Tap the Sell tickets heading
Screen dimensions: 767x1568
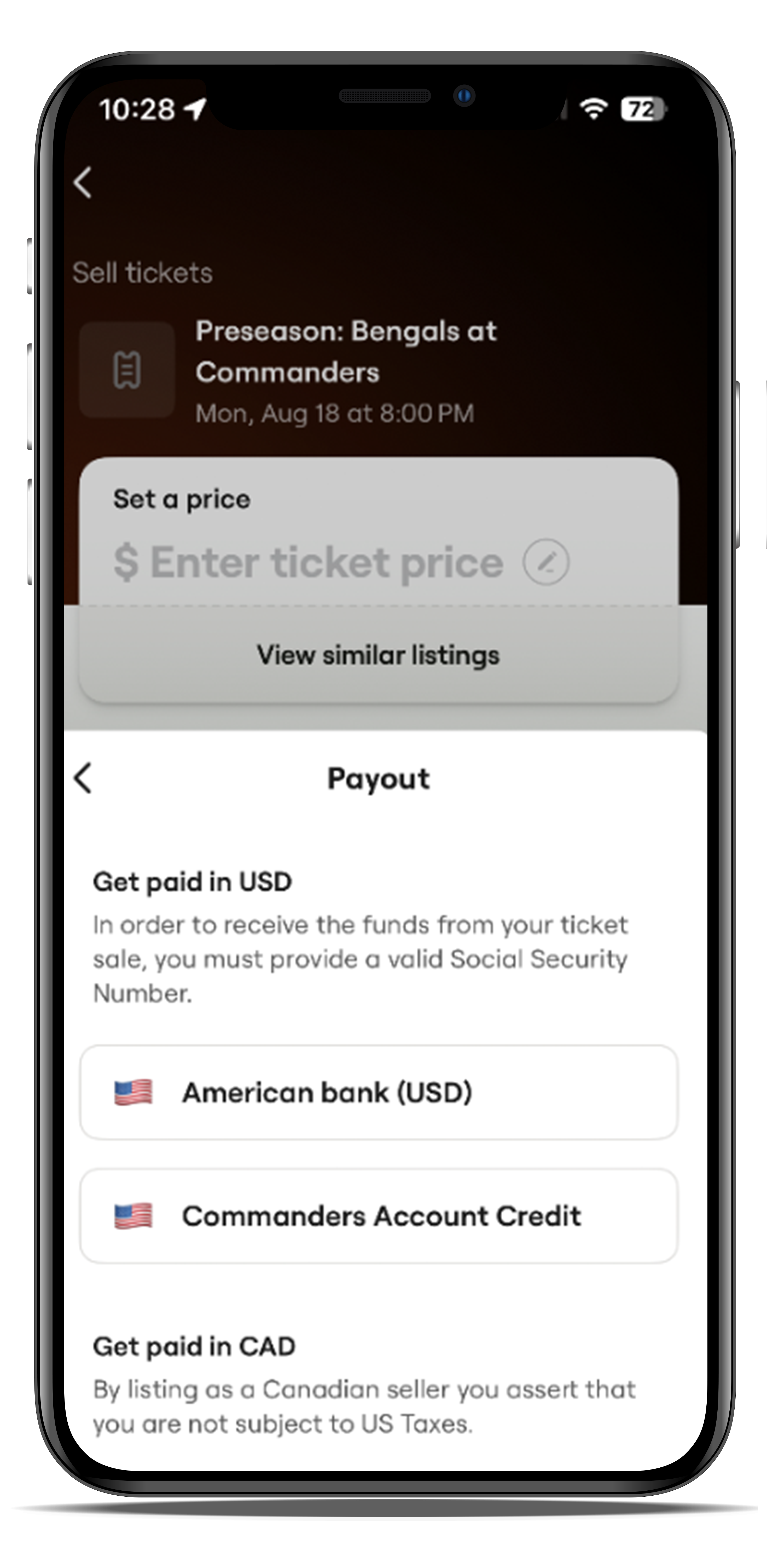(143, 273)
